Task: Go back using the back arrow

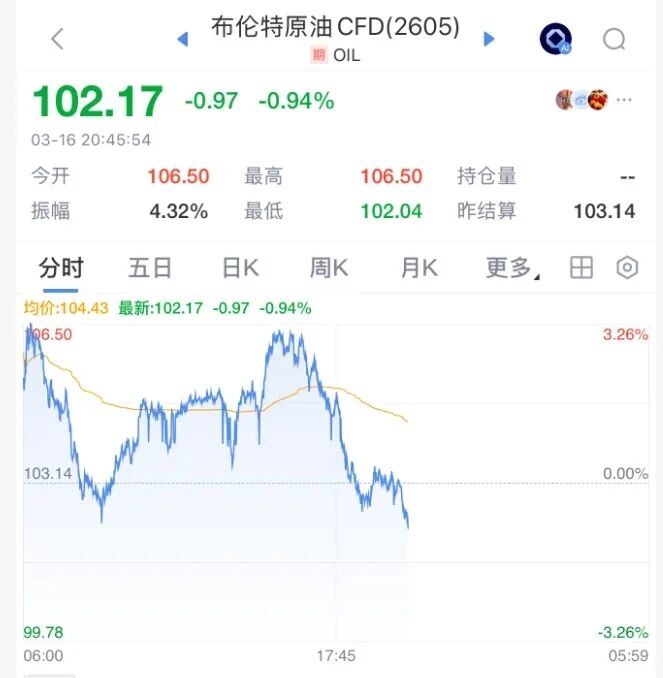Action: pos(57,39)
